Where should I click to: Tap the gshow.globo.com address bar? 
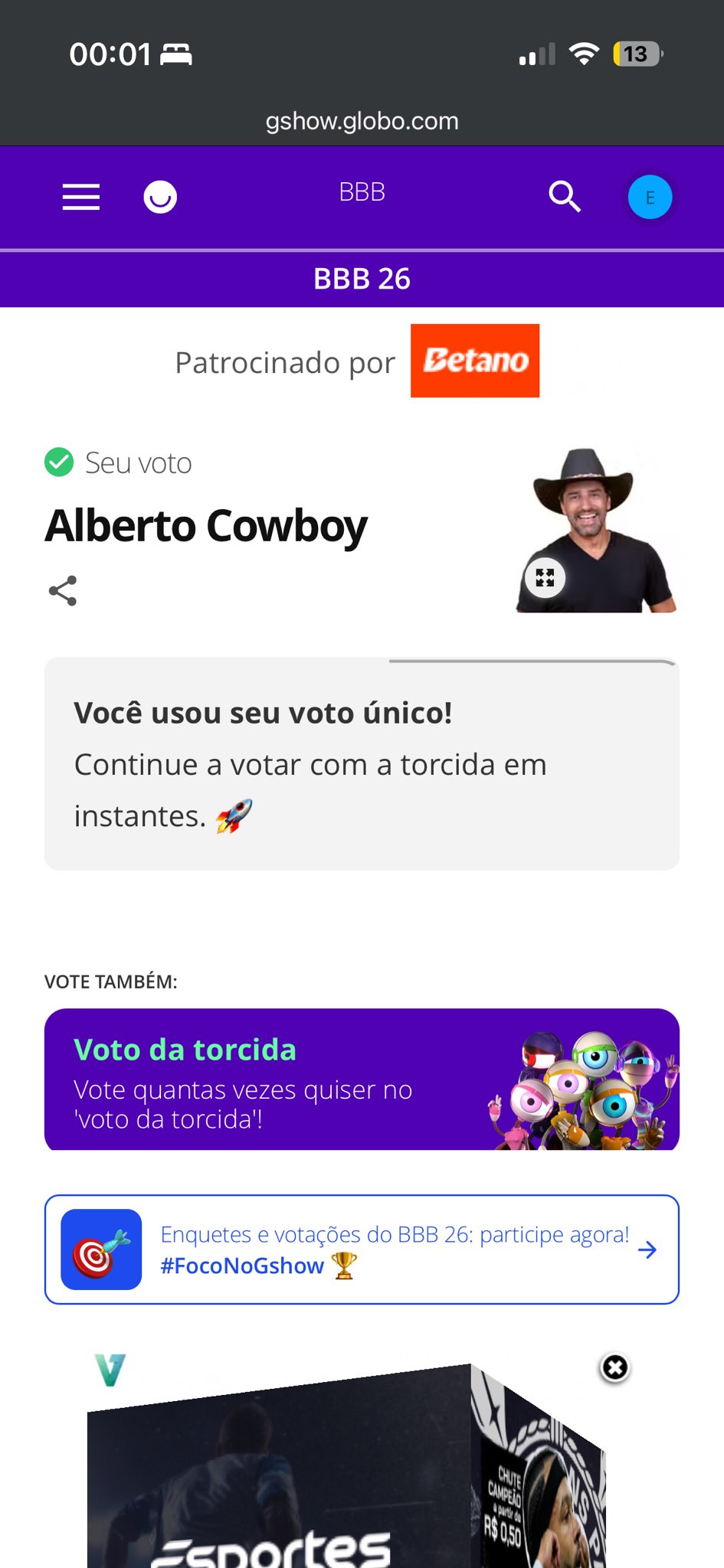[362, 121]
